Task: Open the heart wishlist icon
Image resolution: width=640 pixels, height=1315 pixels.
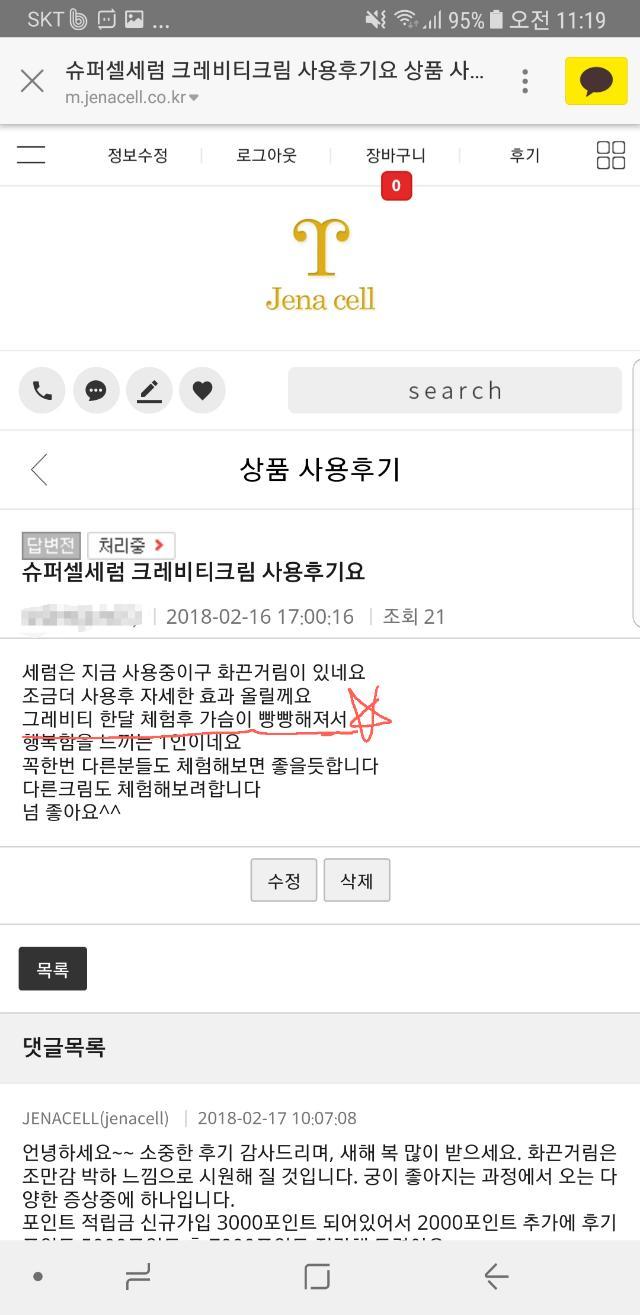Action: pos(202,391)
